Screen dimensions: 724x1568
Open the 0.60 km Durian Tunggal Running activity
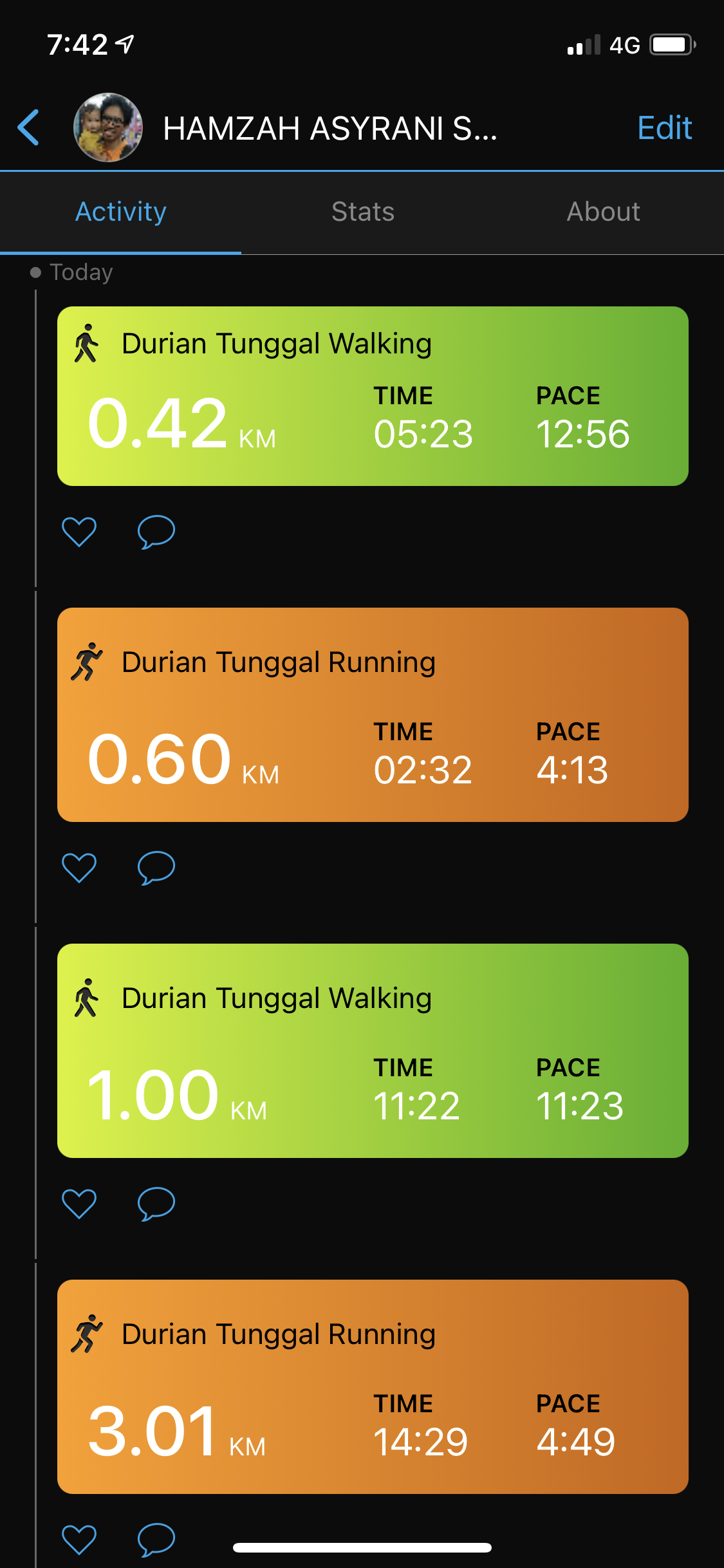point(373,714)
